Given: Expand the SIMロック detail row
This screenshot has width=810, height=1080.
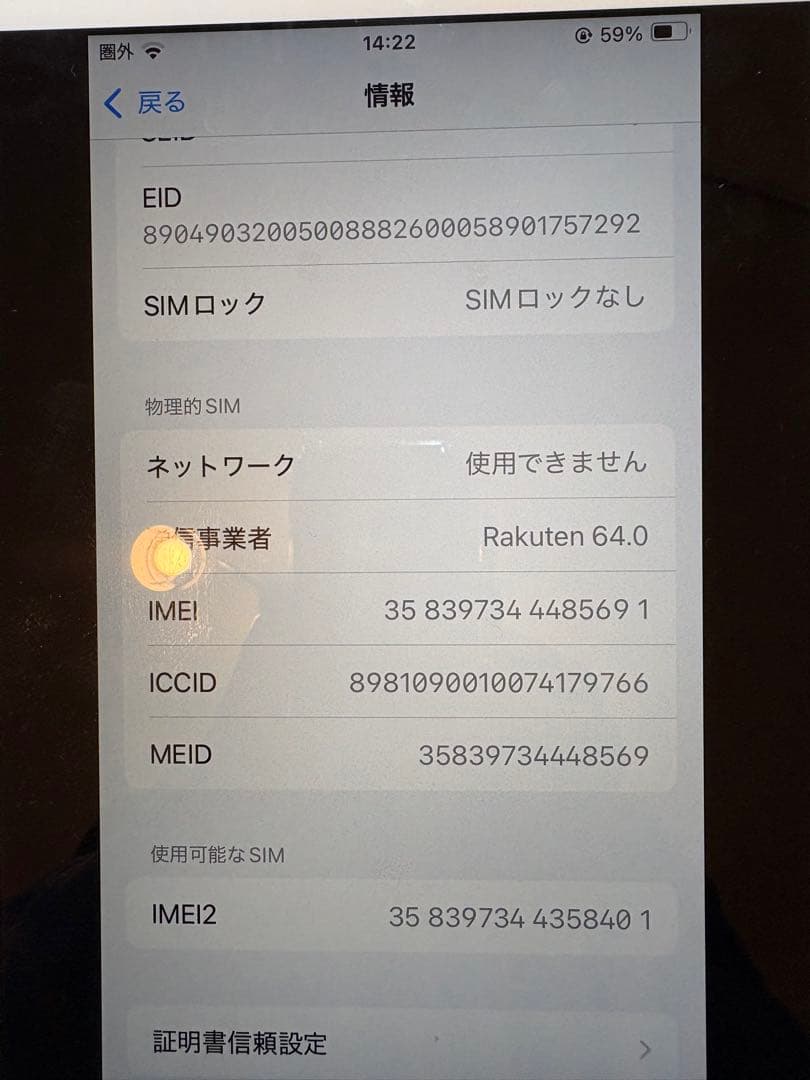Looking at the screenshot, I should coord(400,300).
